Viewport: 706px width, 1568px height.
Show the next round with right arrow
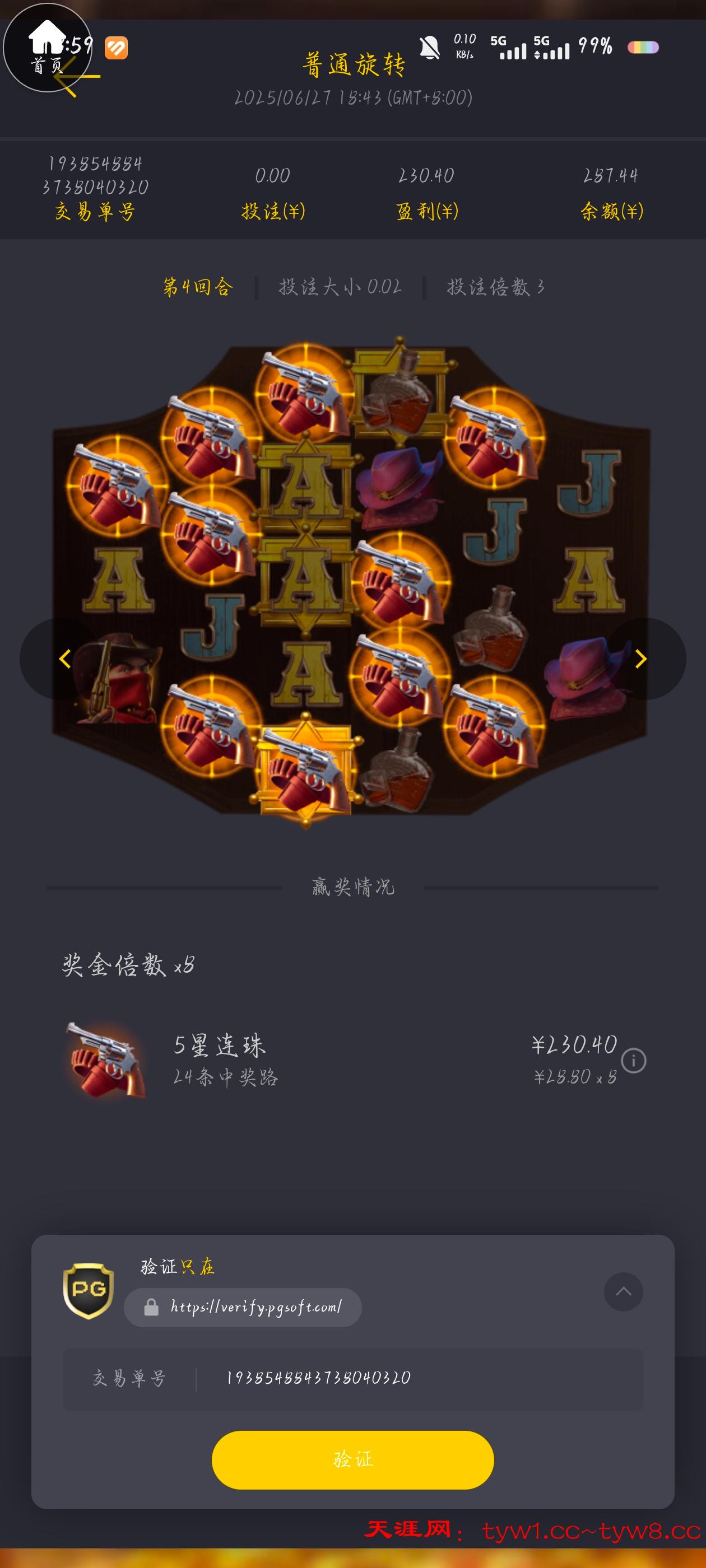pos(641,659)
